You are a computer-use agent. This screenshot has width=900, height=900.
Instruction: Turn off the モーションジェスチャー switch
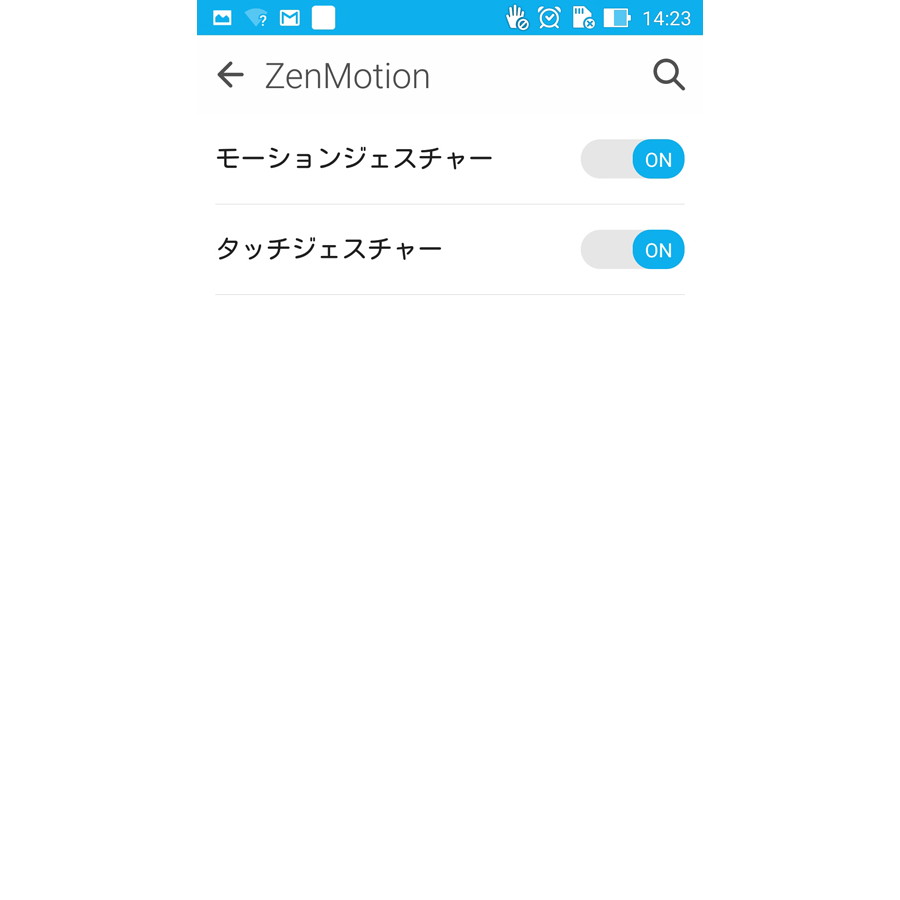tap(632, 159)
